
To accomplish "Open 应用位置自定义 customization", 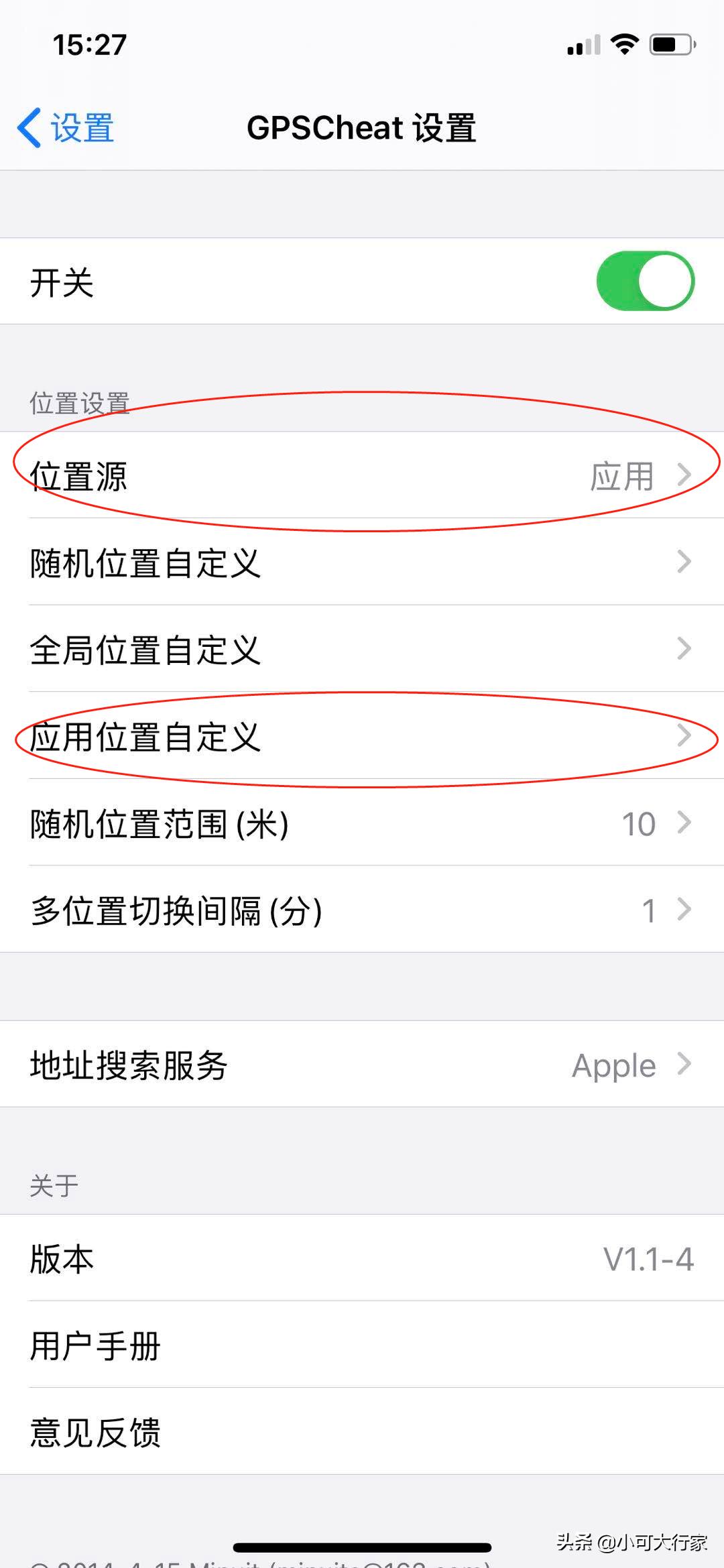I will coord(362,737).
